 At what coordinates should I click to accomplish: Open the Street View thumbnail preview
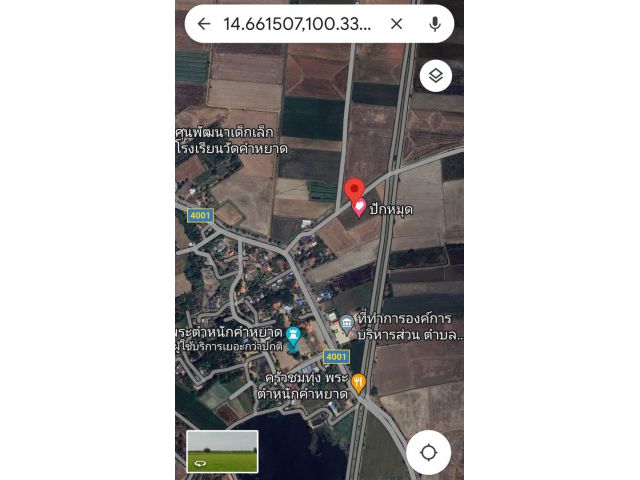pyautogui.click(x=222, y=451)
